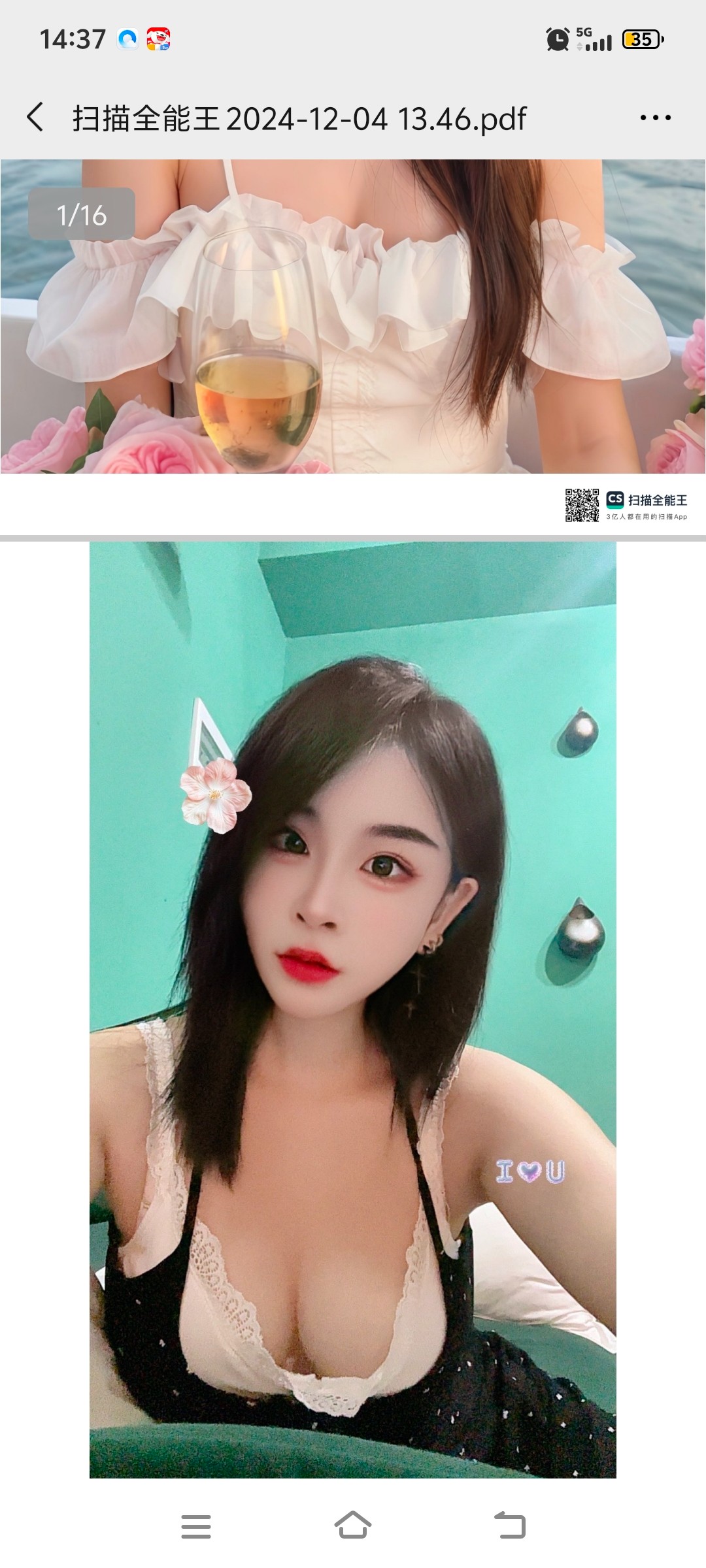Open the three-dot overflow menu
706x1568 pixels.
click(x=655, y=118)
